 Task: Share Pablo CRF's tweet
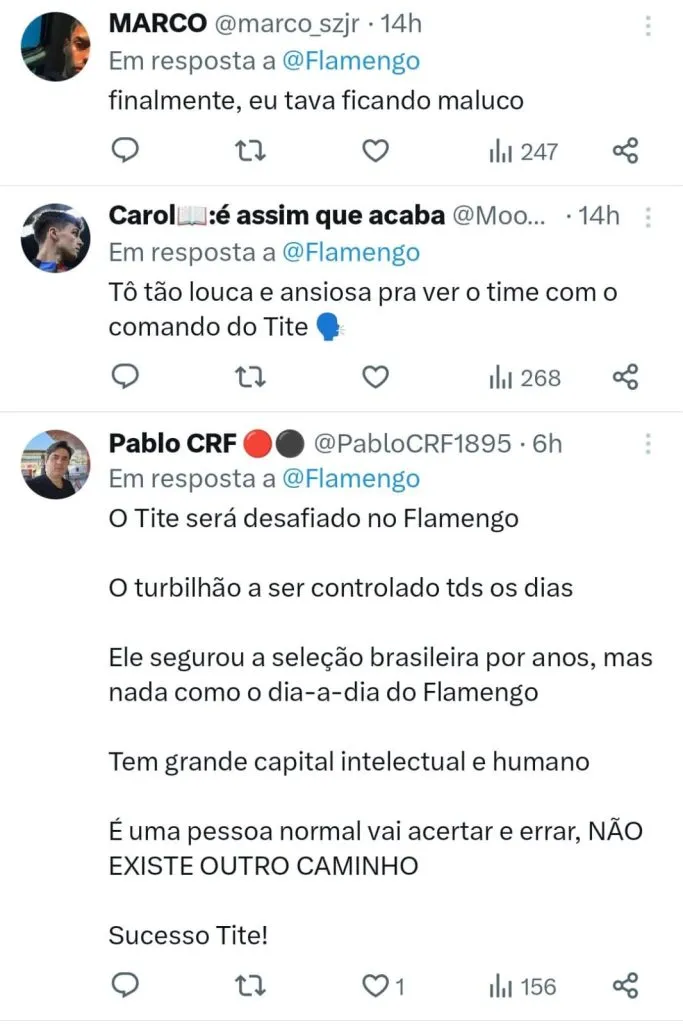click(x=625, y=986)
